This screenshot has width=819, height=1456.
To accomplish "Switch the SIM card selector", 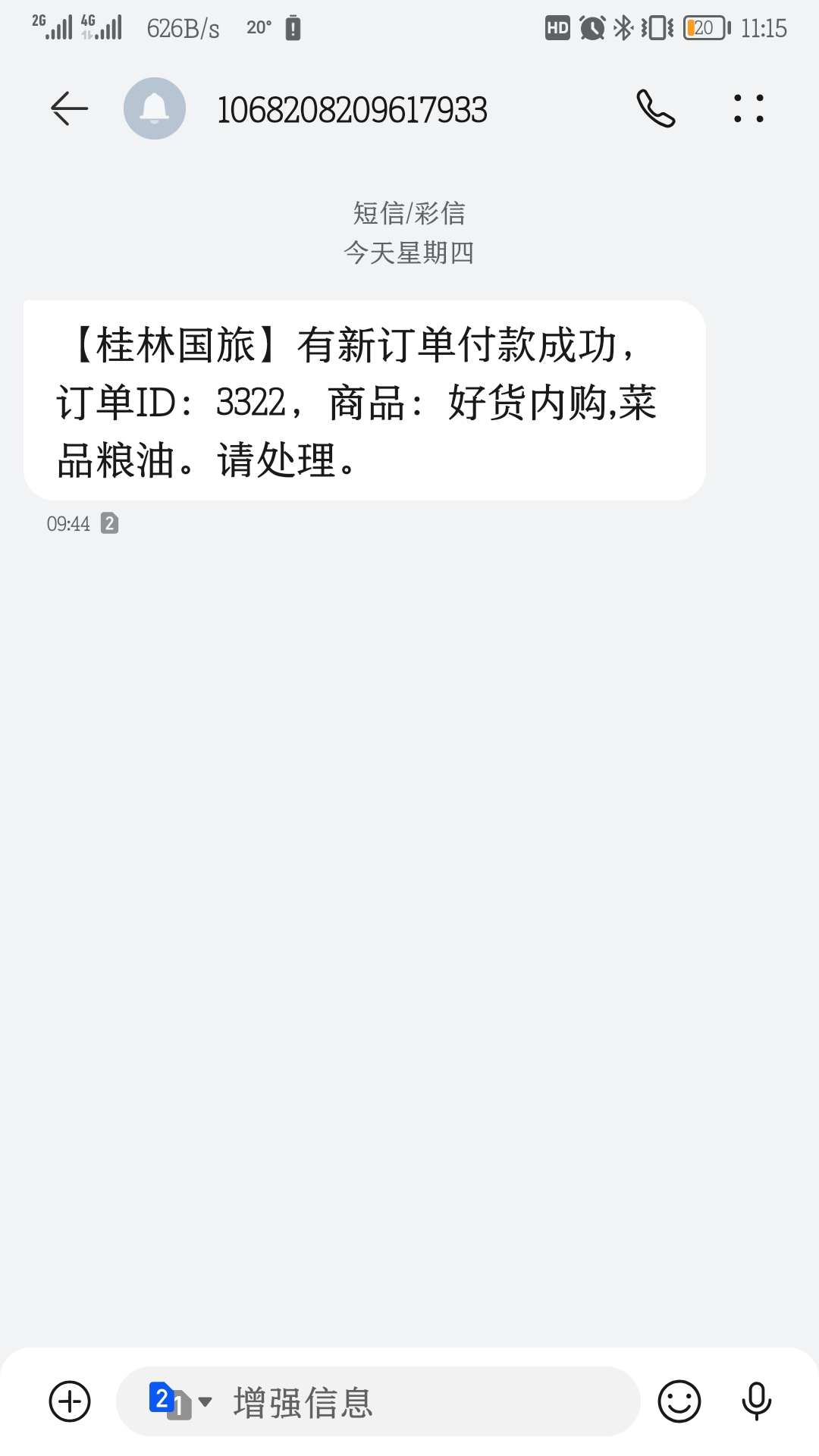I will click(180, 1401).
